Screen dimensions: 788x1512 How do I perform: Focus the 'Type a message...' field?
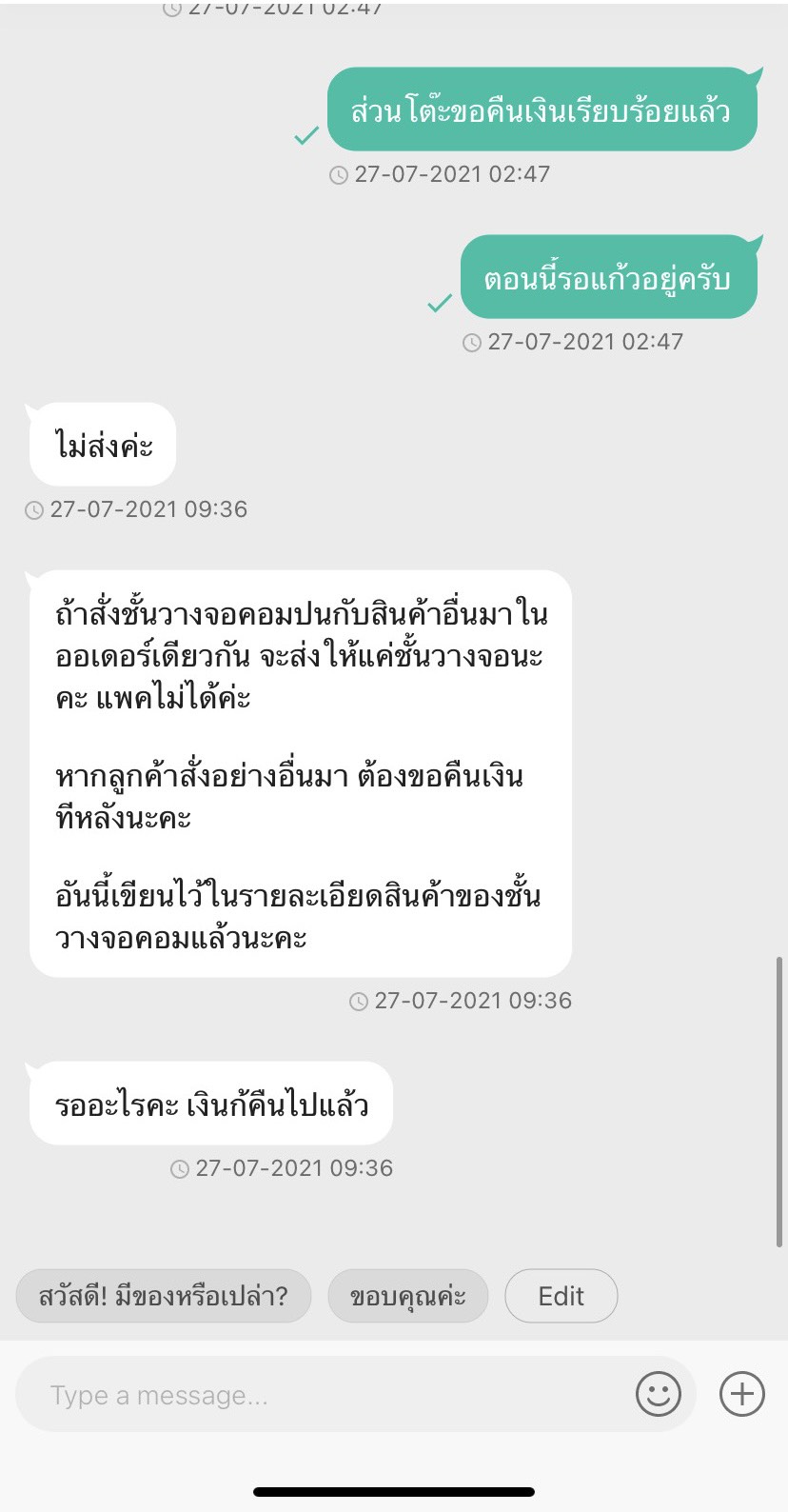coord(324,1395)
